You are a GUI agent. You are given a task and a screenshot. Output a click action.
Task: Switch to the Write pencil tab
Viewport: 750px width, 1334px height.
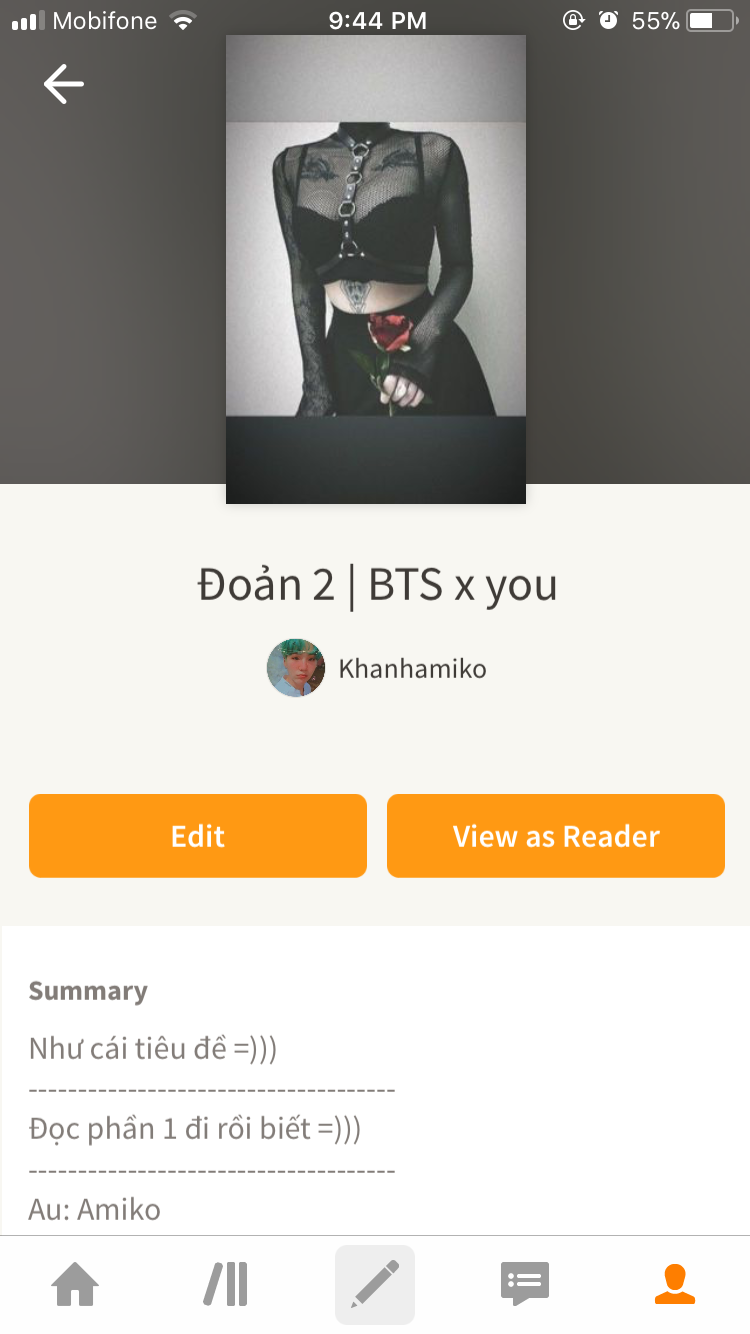[375, 1284]
